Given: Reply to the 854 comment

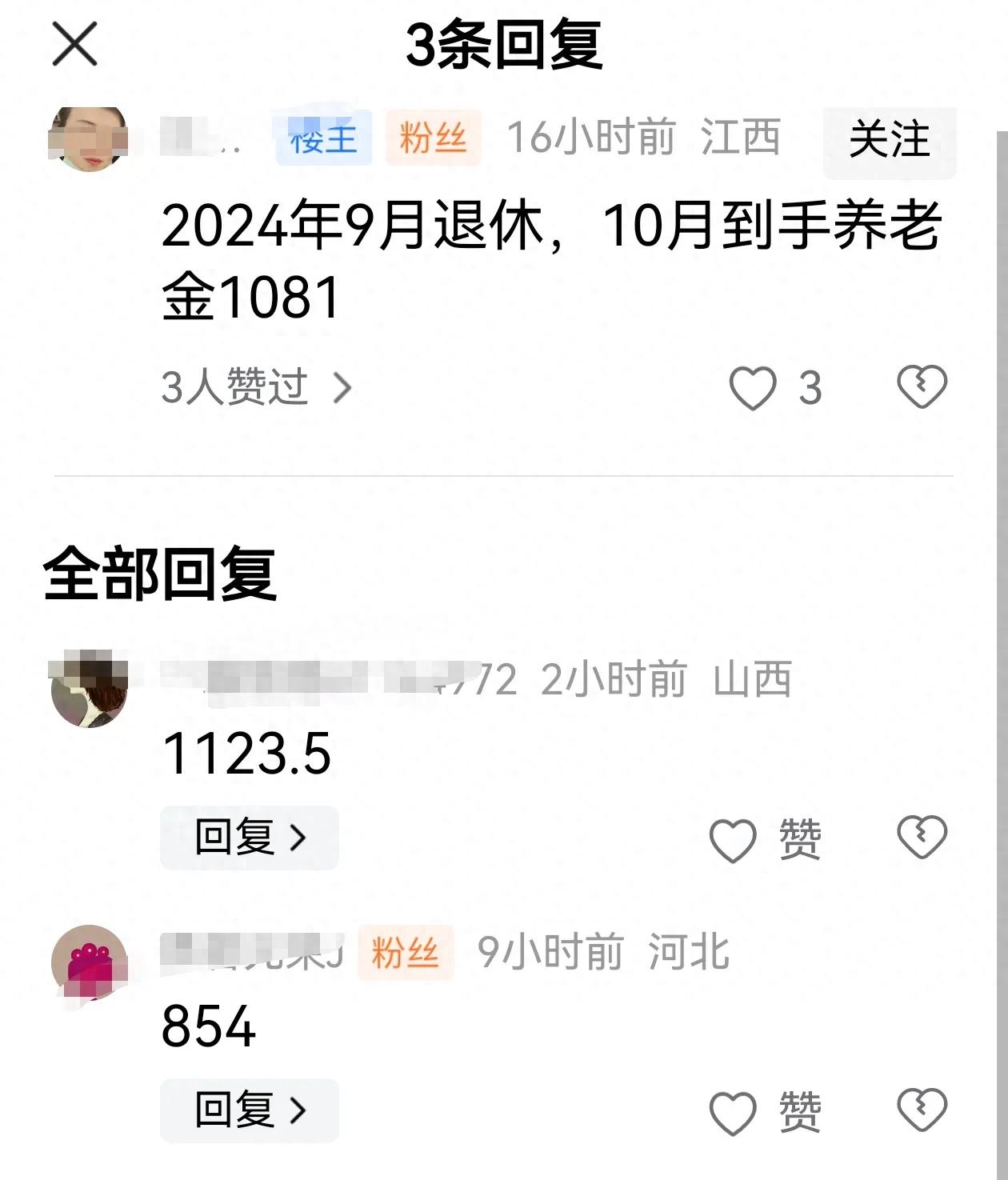Looking at the screenshot, I should [250, 1110].
